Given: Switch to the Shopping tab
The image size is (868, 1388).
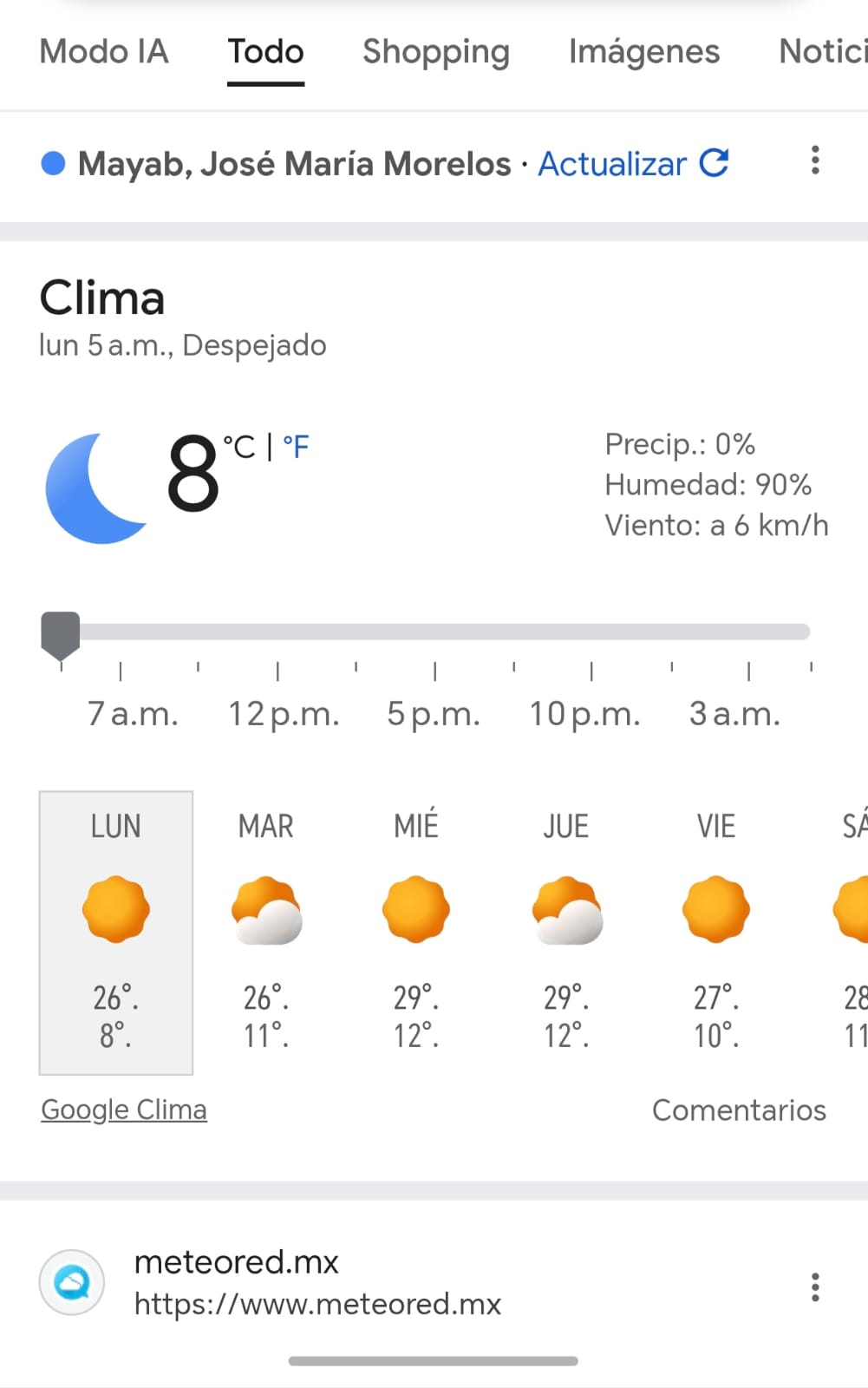Looking at the screenshot, I should click(435, 52).
